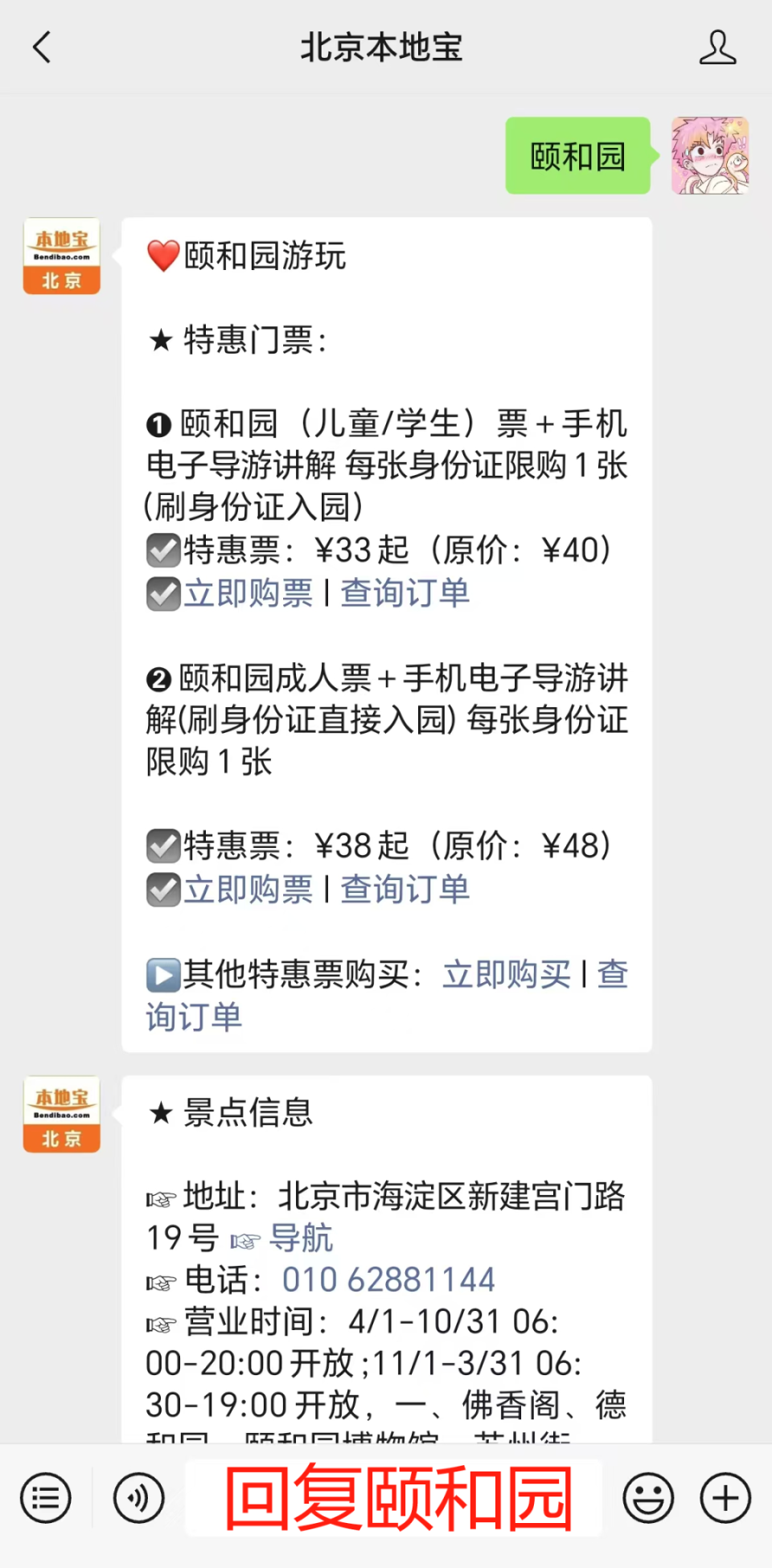Open the plus attachment menu
This screenshot has height=1568, width=772.
(725, 1497)
